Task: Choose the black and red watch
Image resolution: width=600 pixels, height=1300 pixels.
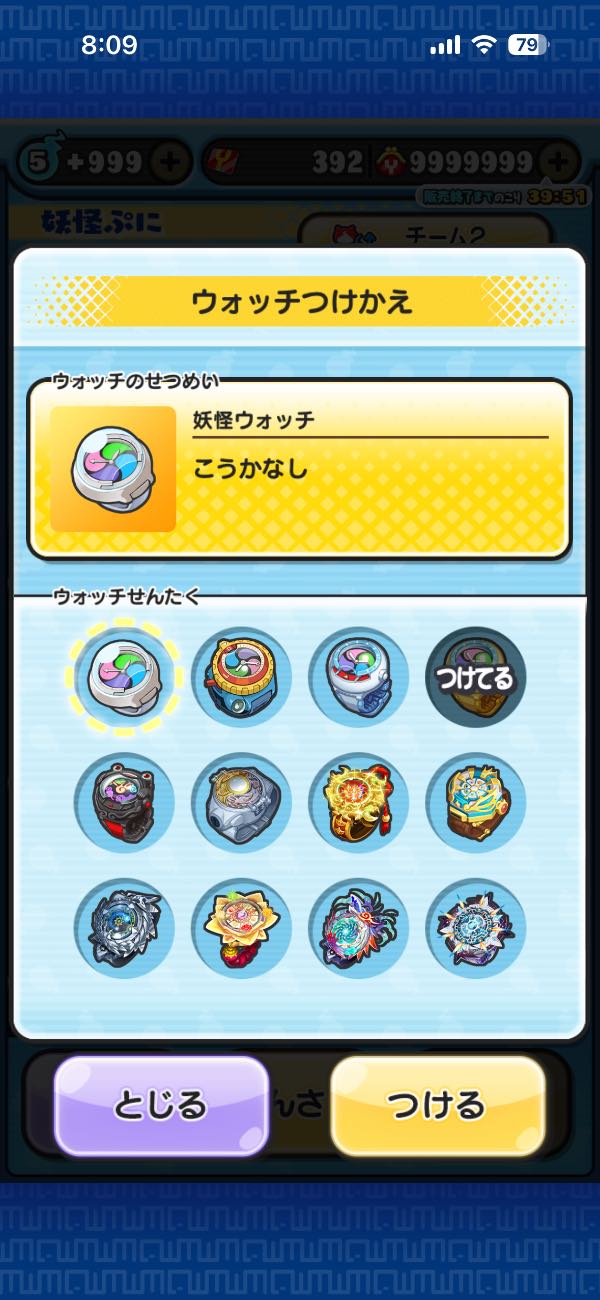Action: (x=124, y=802)
